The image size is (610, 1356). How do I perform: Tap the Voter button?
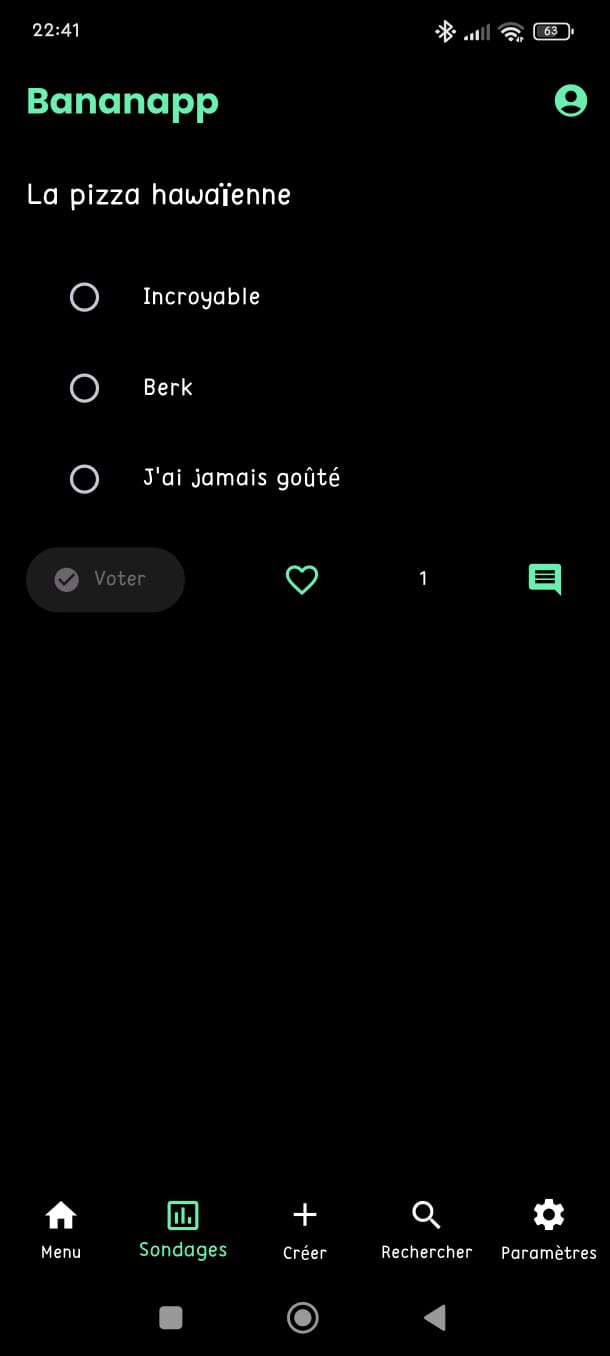(105, 579)
